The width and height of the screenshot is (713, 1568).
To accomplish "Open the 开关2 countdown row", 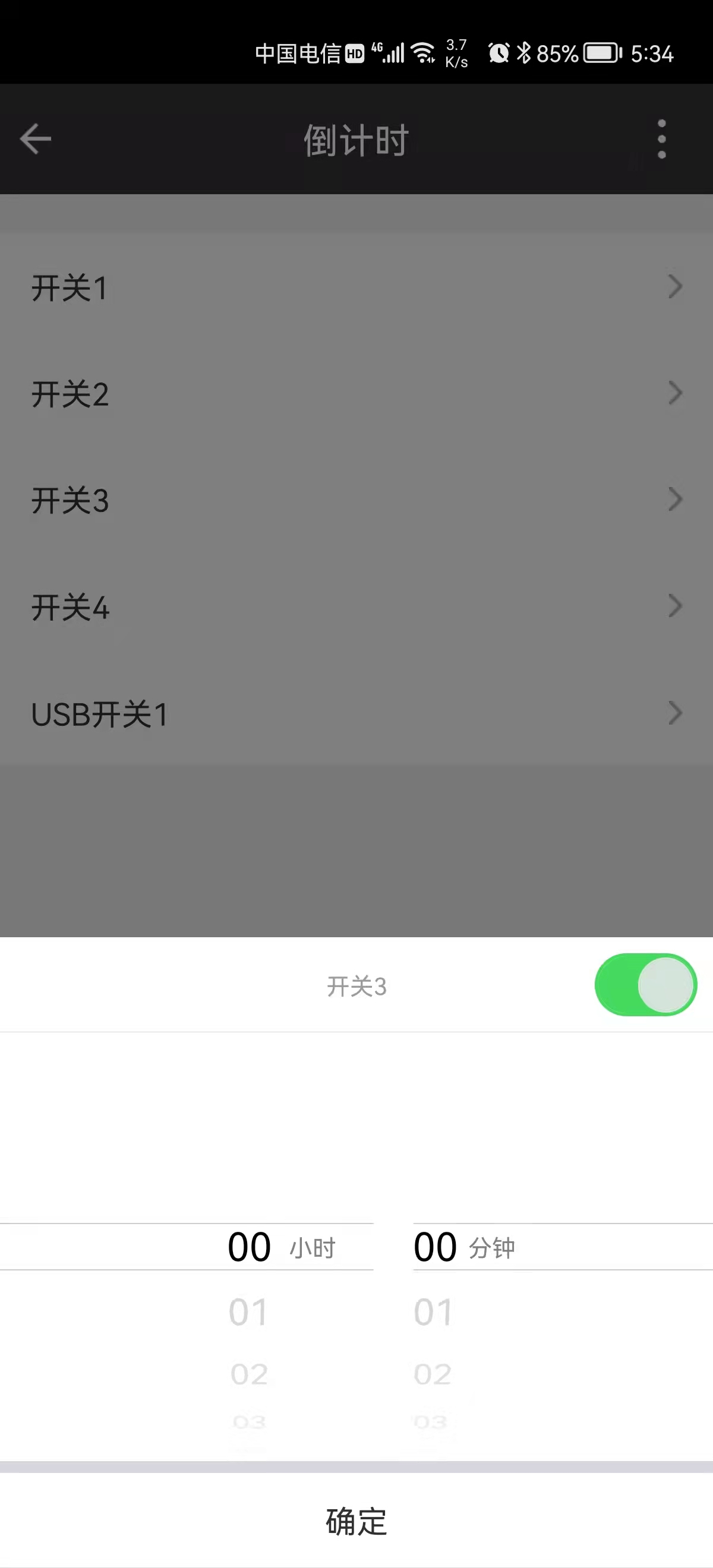I will click(356, 394).
